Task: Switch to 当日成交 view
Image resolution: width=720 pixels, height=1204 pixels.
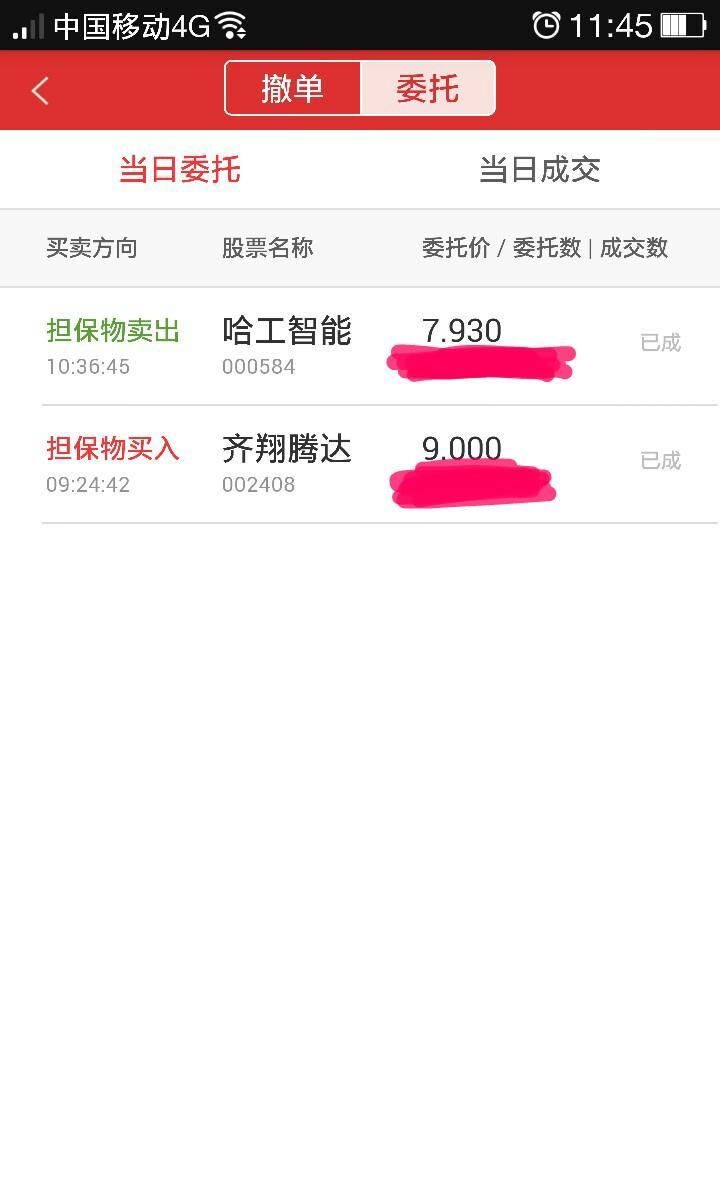Action: [539, 169]
